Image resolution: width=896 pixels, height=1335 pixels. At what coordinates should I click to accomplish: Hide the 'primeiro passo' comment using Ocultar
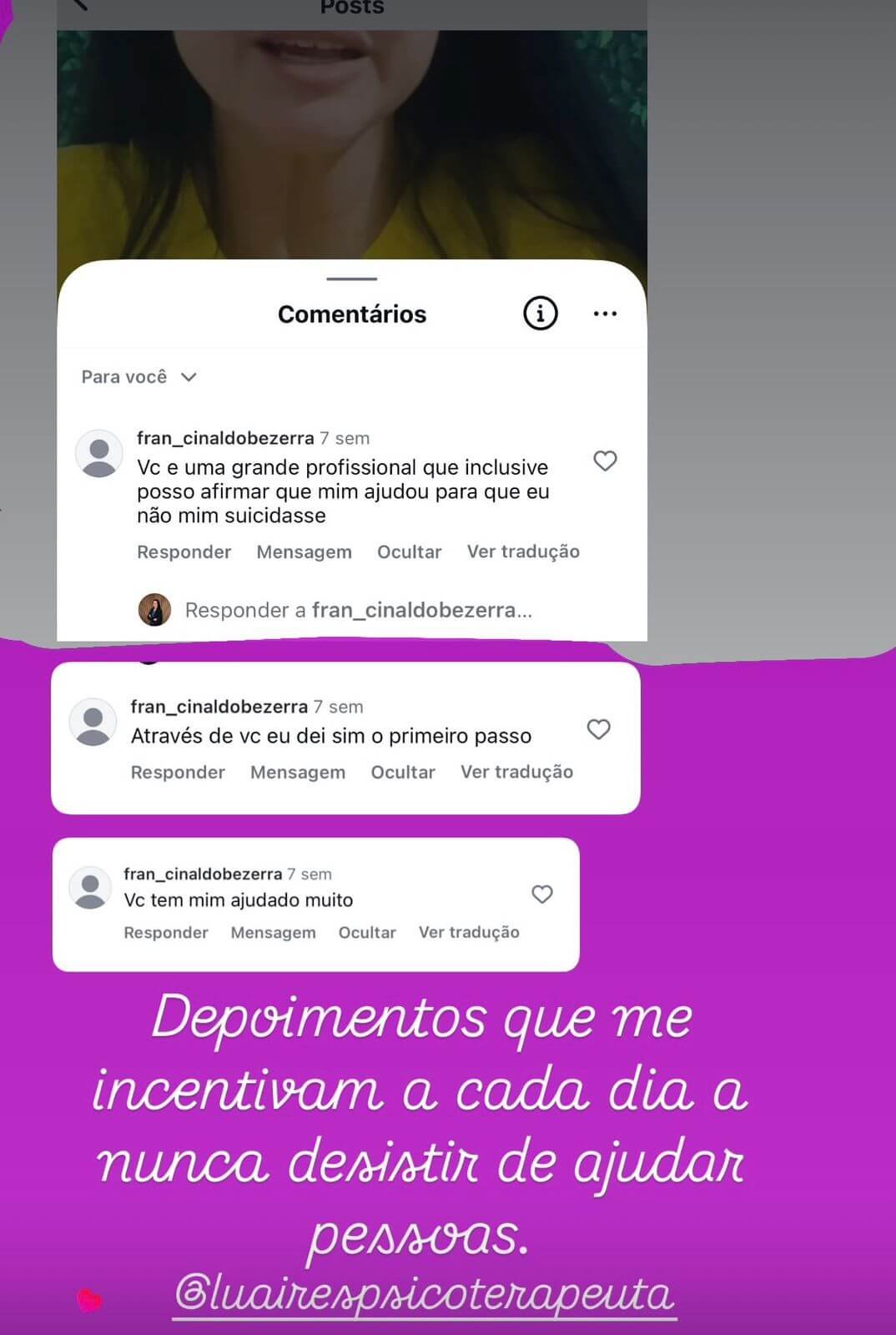pos(403,772)
